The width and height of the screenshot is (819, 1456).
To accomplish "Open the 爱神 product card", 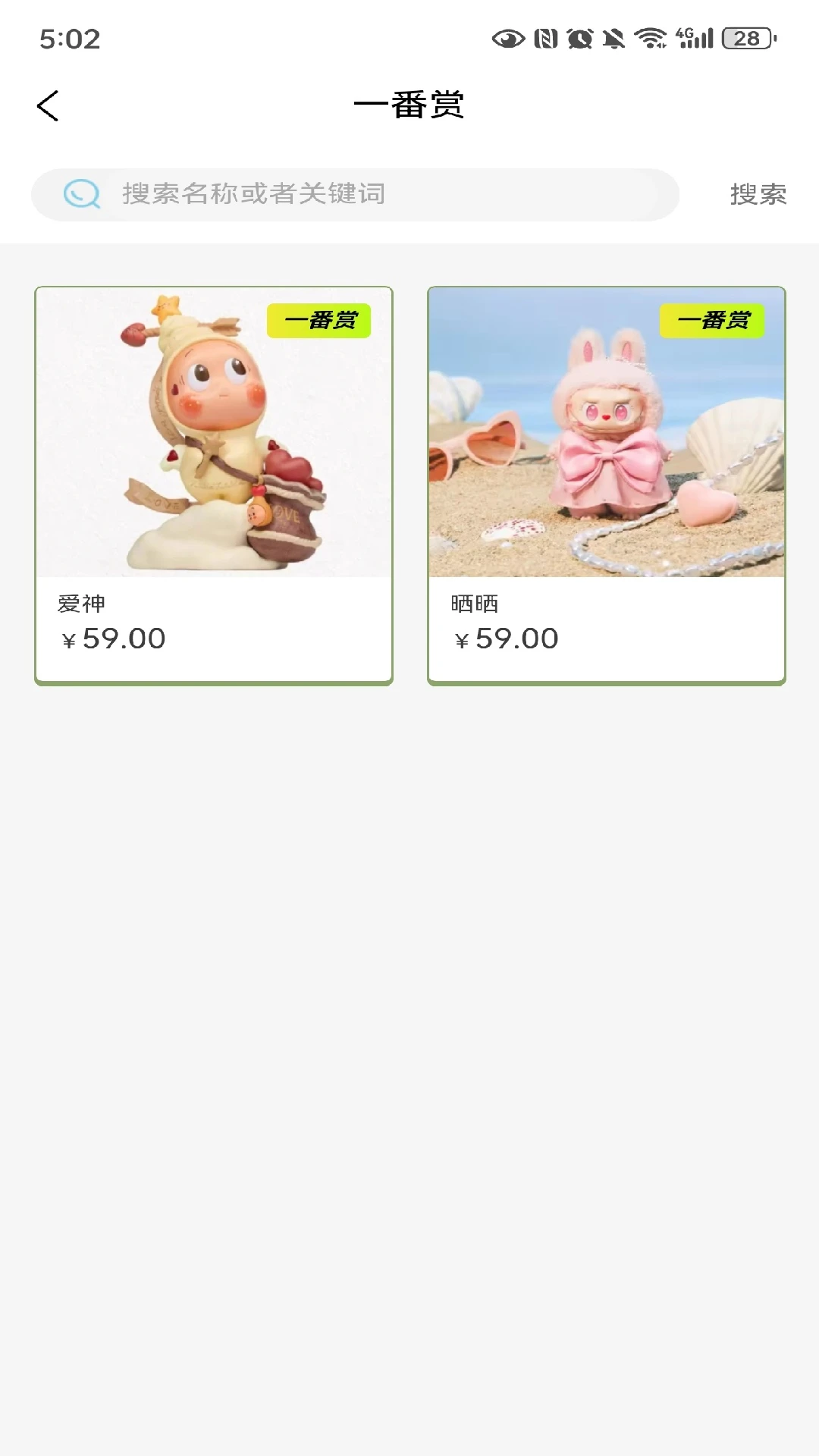I will (214, 485).
